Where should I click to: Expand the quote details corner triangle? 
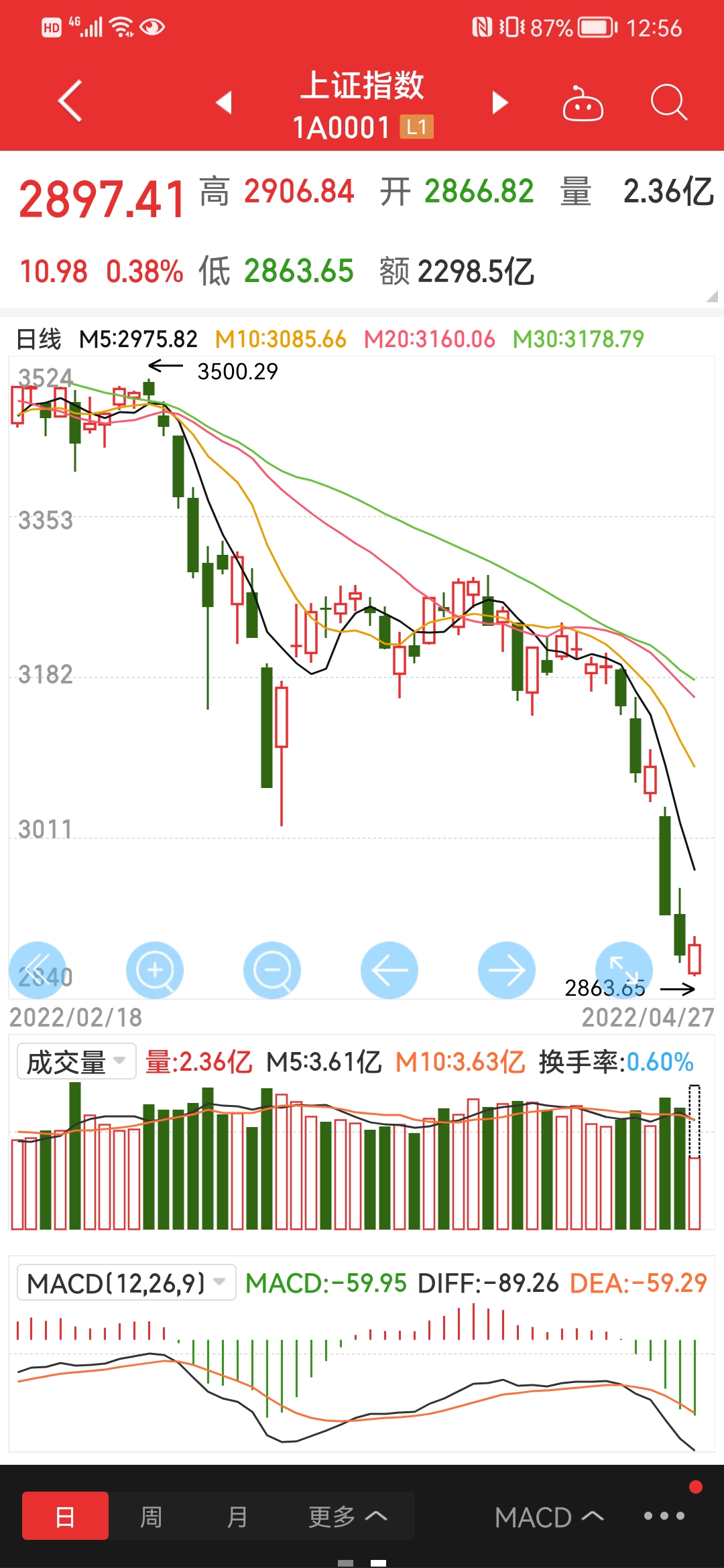(x=712, y=296)
